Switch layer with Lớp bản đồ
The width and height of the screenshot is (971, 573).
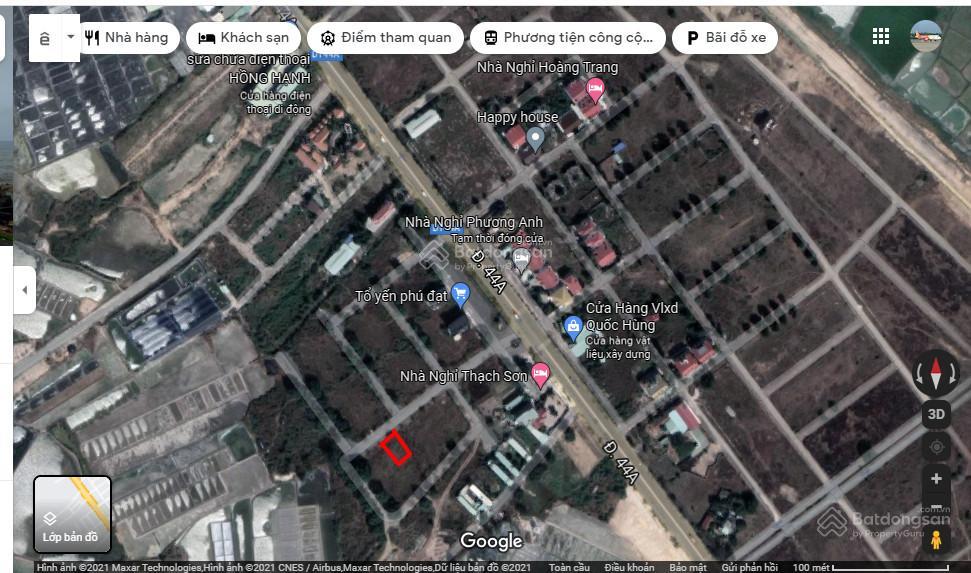[x=72, y=514]
